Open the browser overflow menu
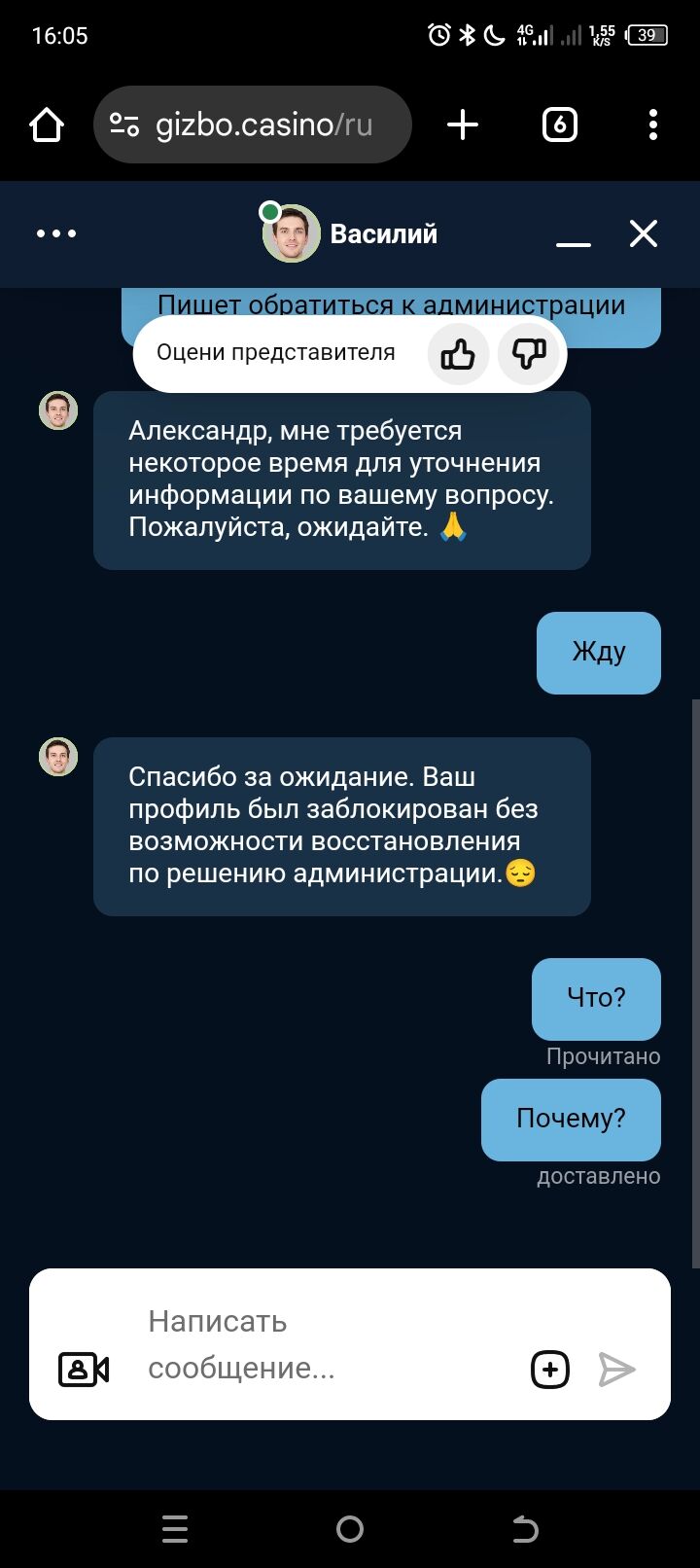Viewport: 700px width, 1568px height. (652, 125)
